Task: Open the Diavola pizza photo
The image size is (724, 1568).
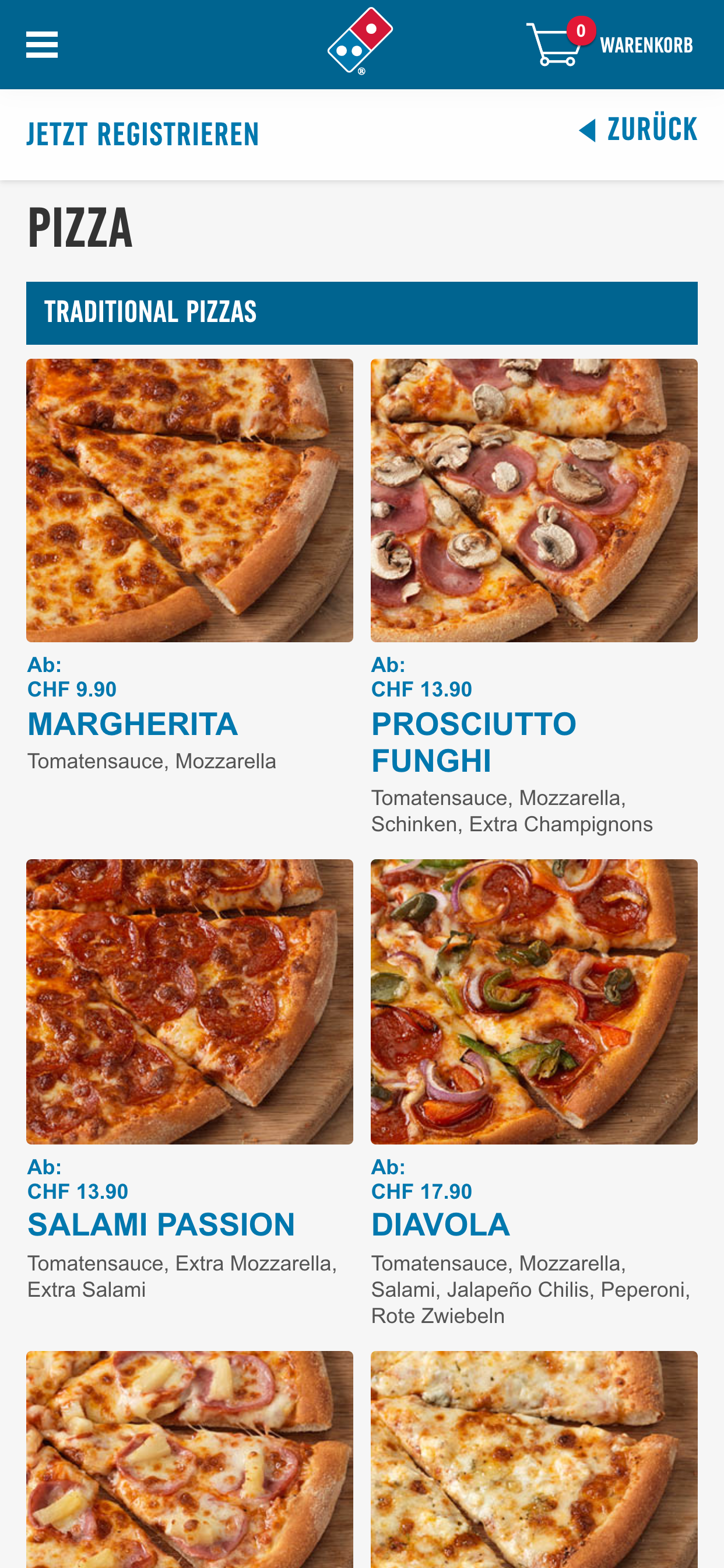Action: coord(533,1002)
